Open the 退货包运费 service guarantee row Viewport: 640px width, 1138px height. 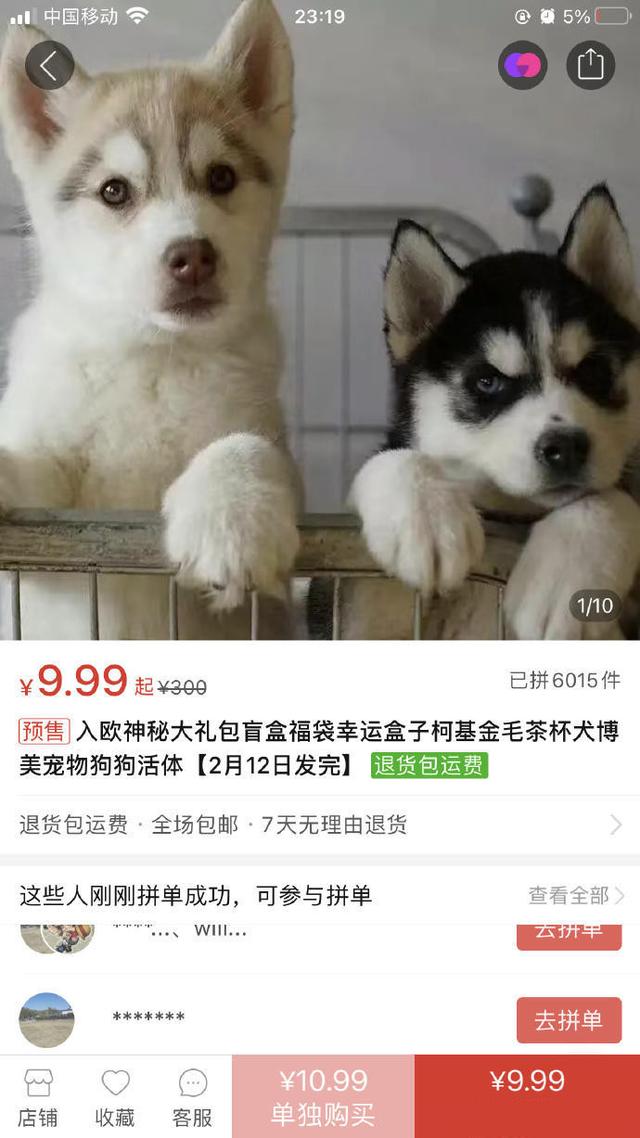pos(320,825)
